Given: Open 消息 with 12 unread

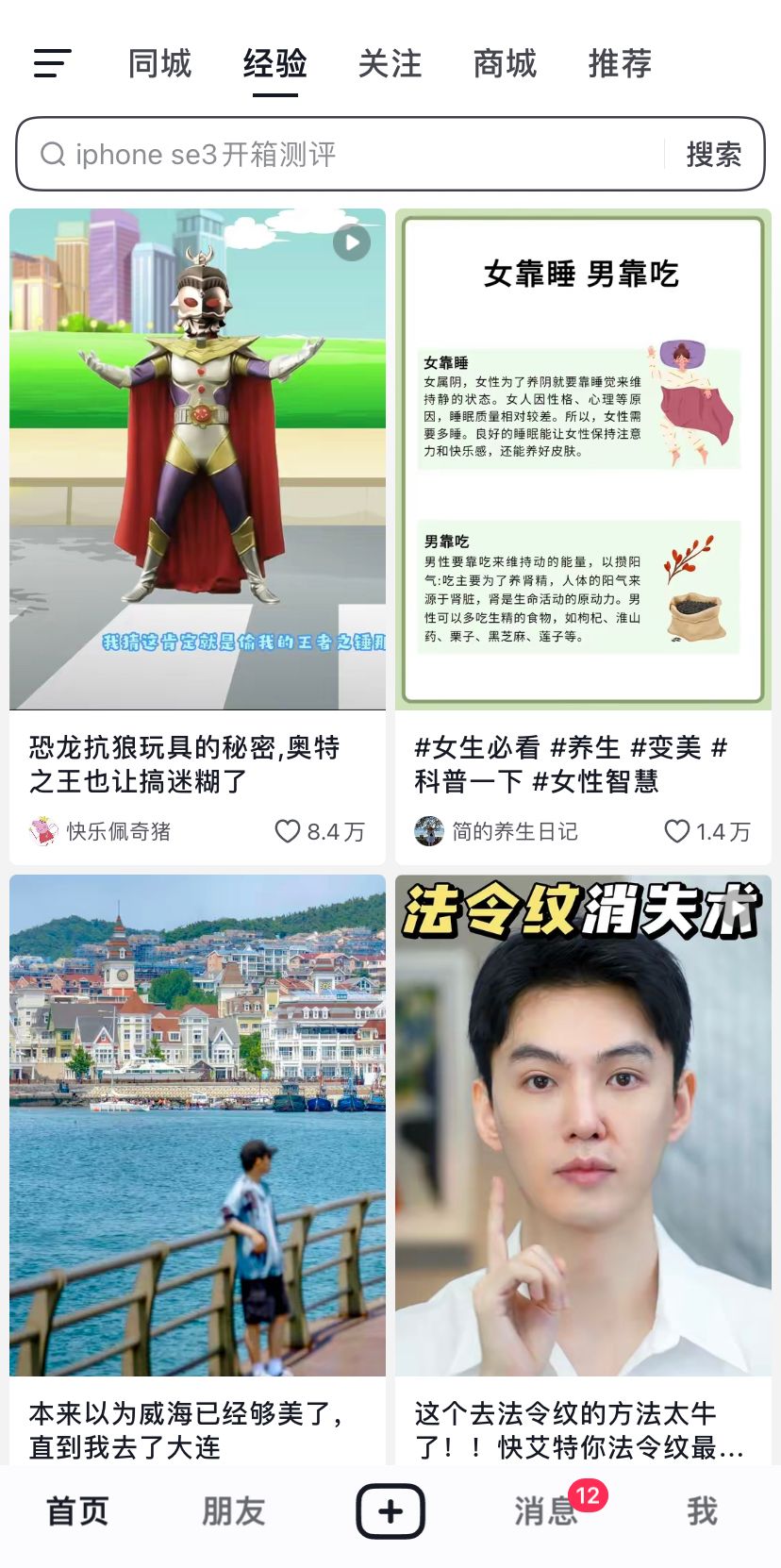Looking at the screenshot, I should pyautogui.click(x=546, y=1511).
